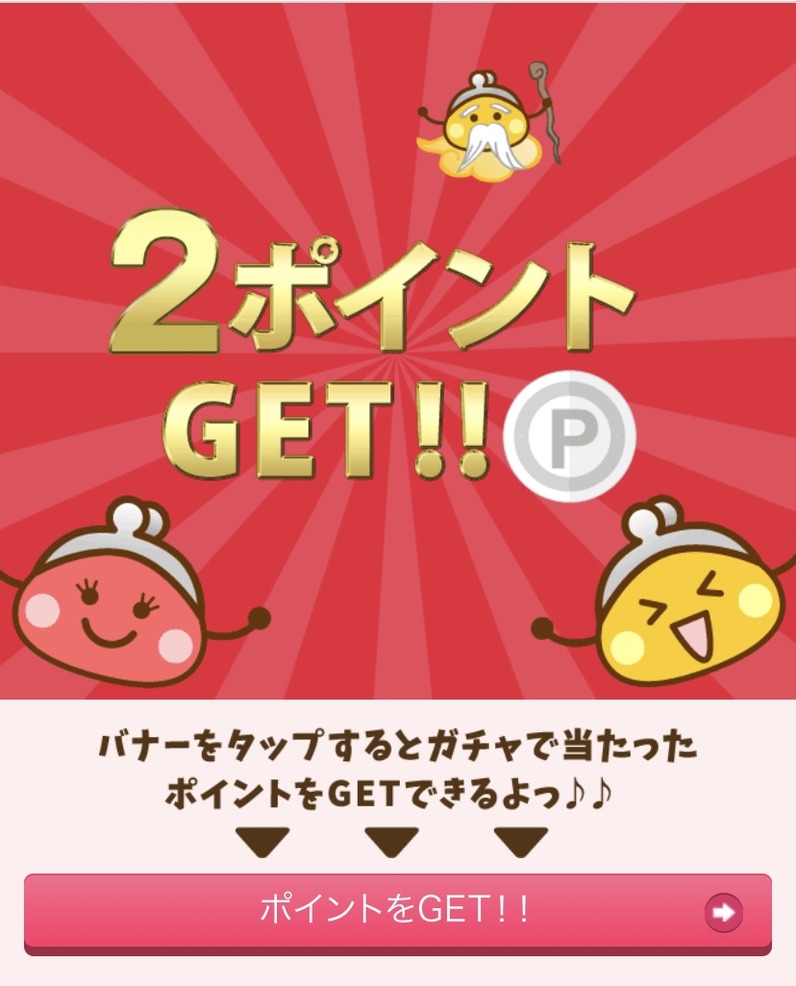Screen dimensions: 796x986
Task: Tap the ポイントをGET!! button
Action: coord(397,911)
